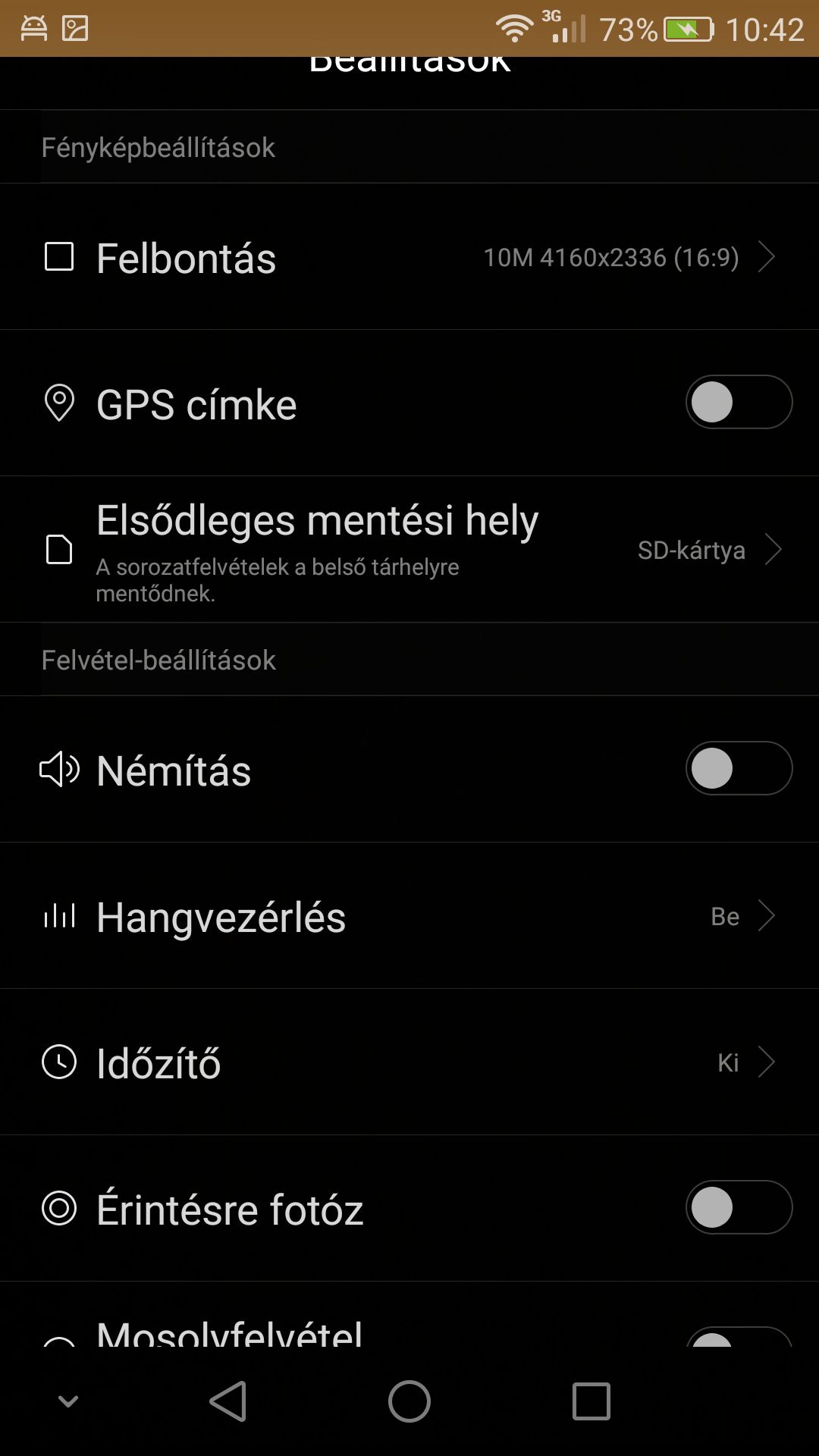Open the Felbontás resolution setting
The width and height of the screenshot is (819, 1456).
click(409, 257)
